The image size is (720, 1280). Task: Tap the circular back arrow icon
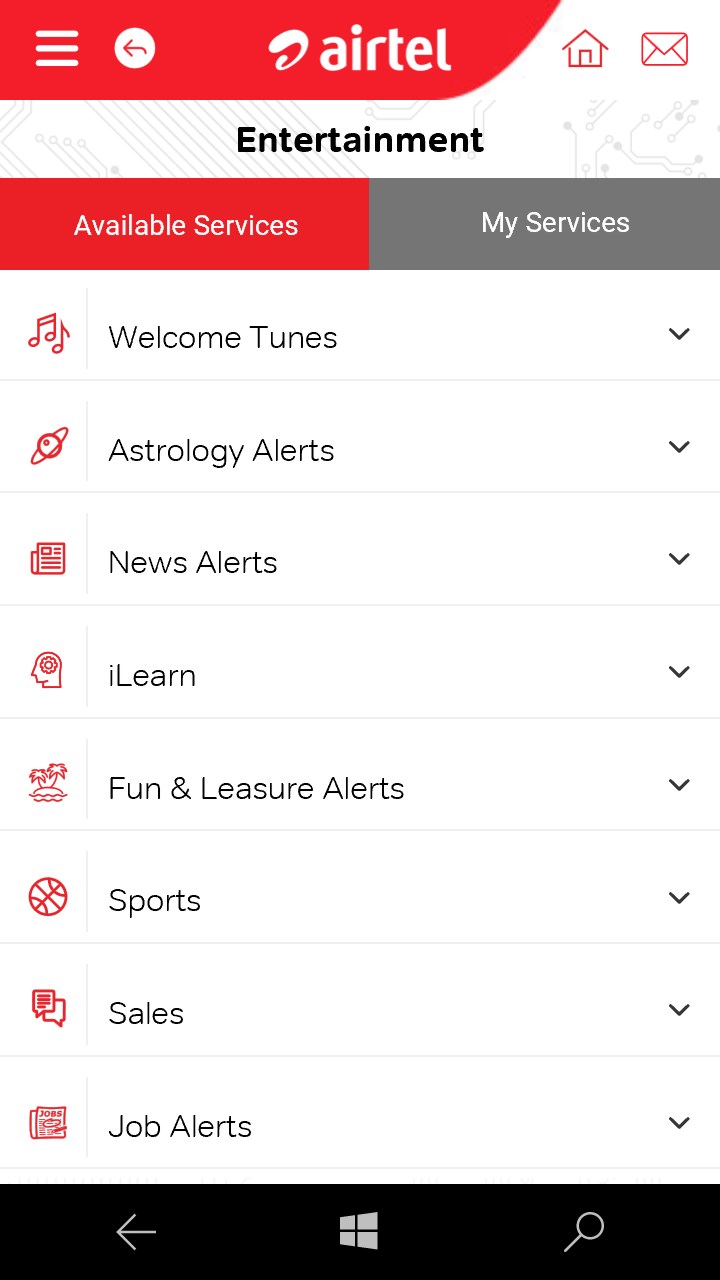coord(134,48)
